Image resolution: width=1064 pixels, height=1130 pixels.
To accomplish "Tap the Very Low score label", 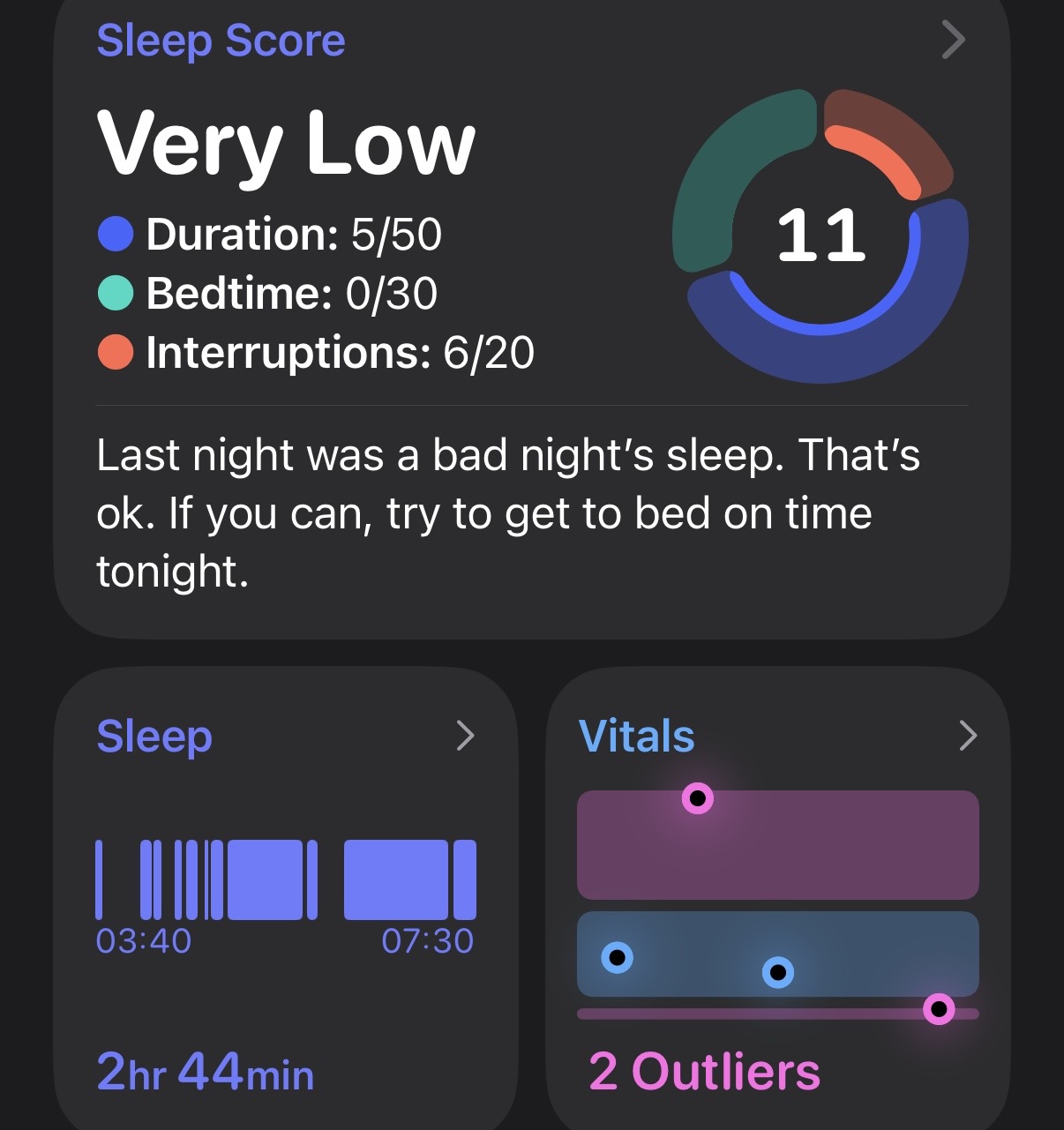I will [285, 143].
